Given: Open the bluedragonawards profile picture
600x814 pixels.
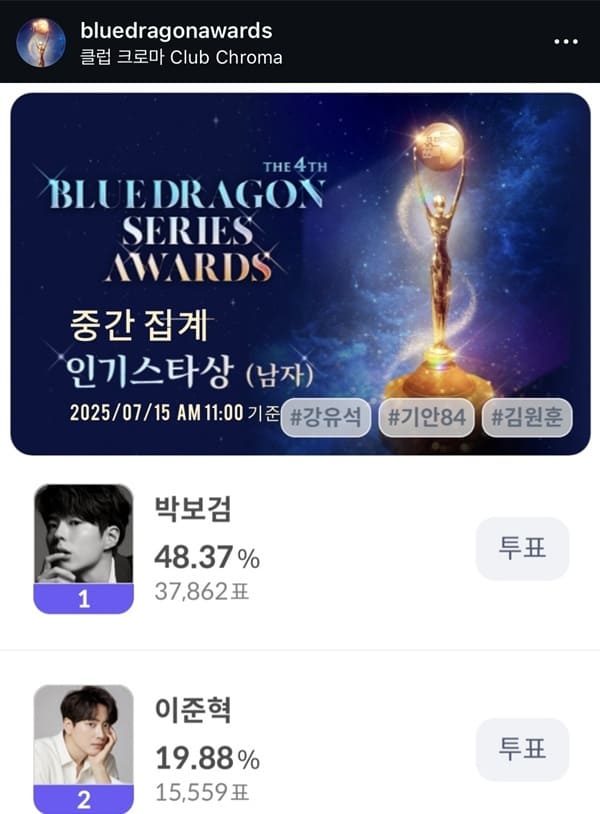Looking at the screenshot, I should coord(41,42).
